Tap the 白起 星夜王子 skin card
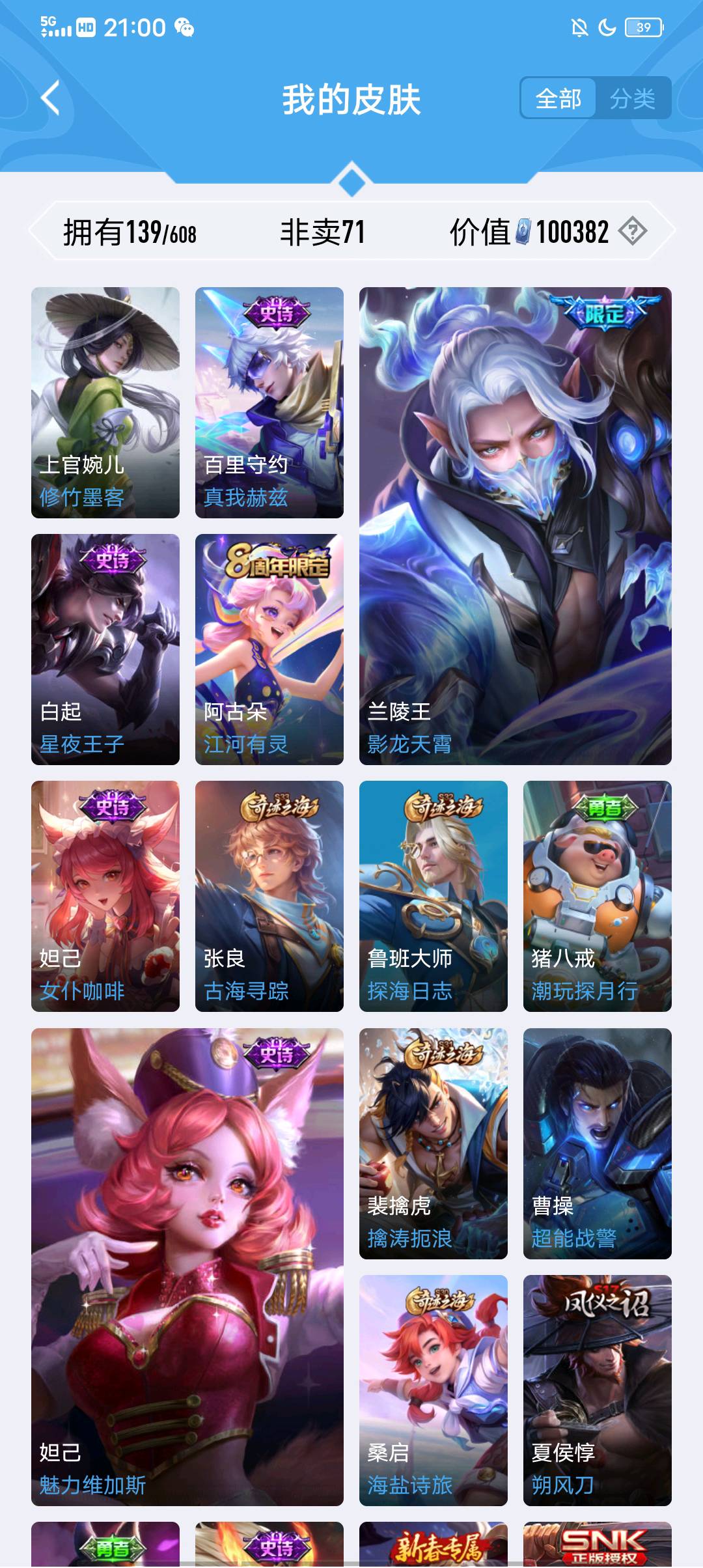 pyautogui.click(x=105, y=649)
